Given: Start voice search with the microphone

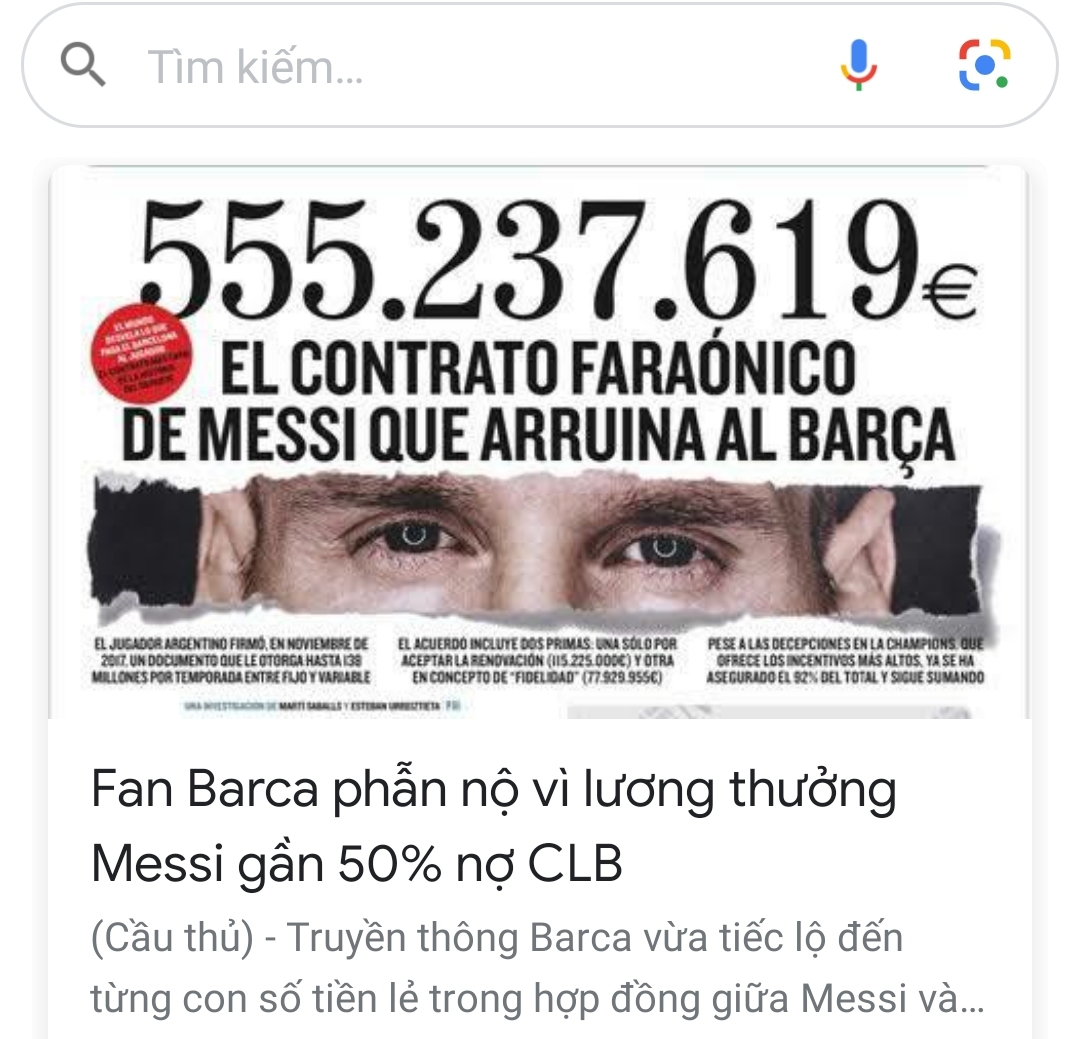Looking at the screenshot, I should [858, 67].
